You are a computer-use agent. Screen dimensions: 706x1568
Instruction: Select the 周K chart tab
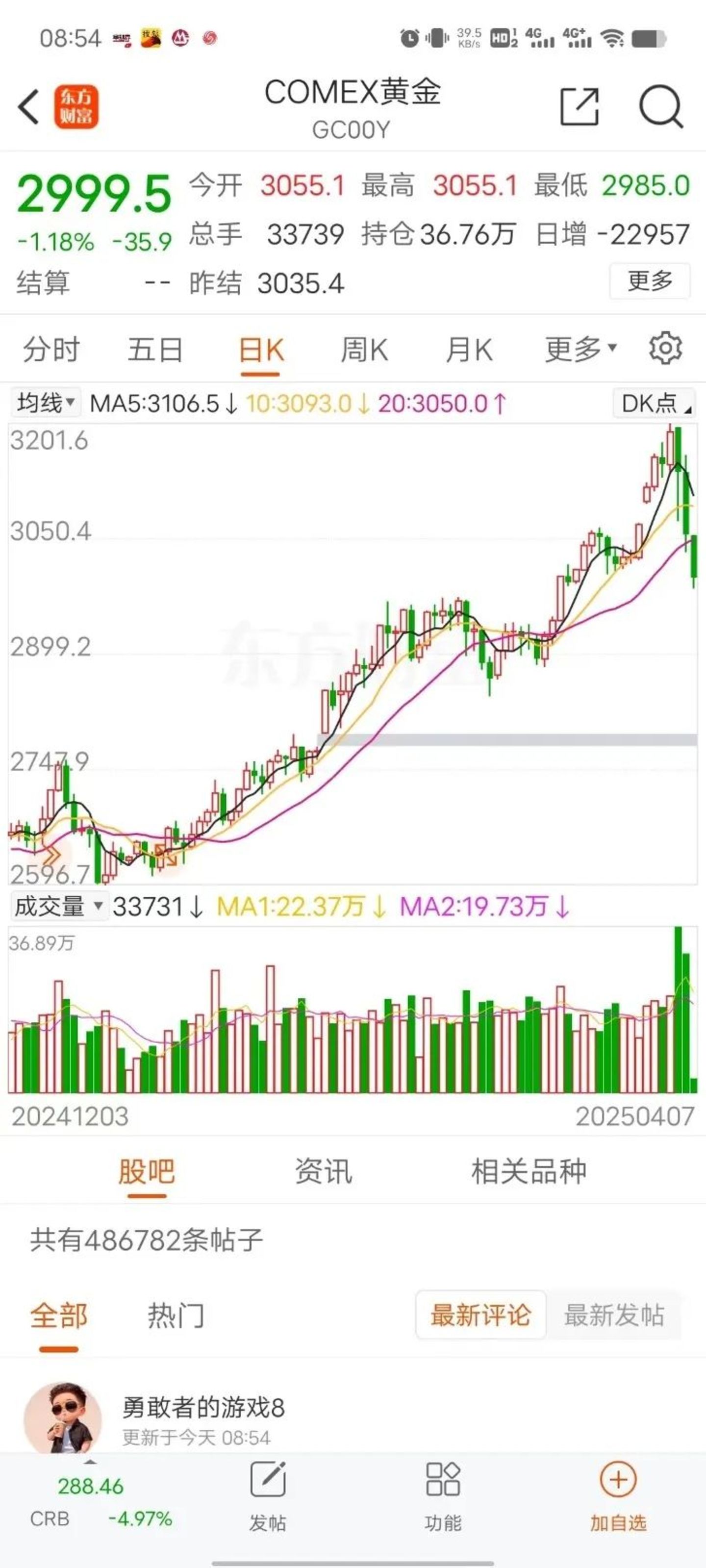pyautogui.click(x=364, y=350)
